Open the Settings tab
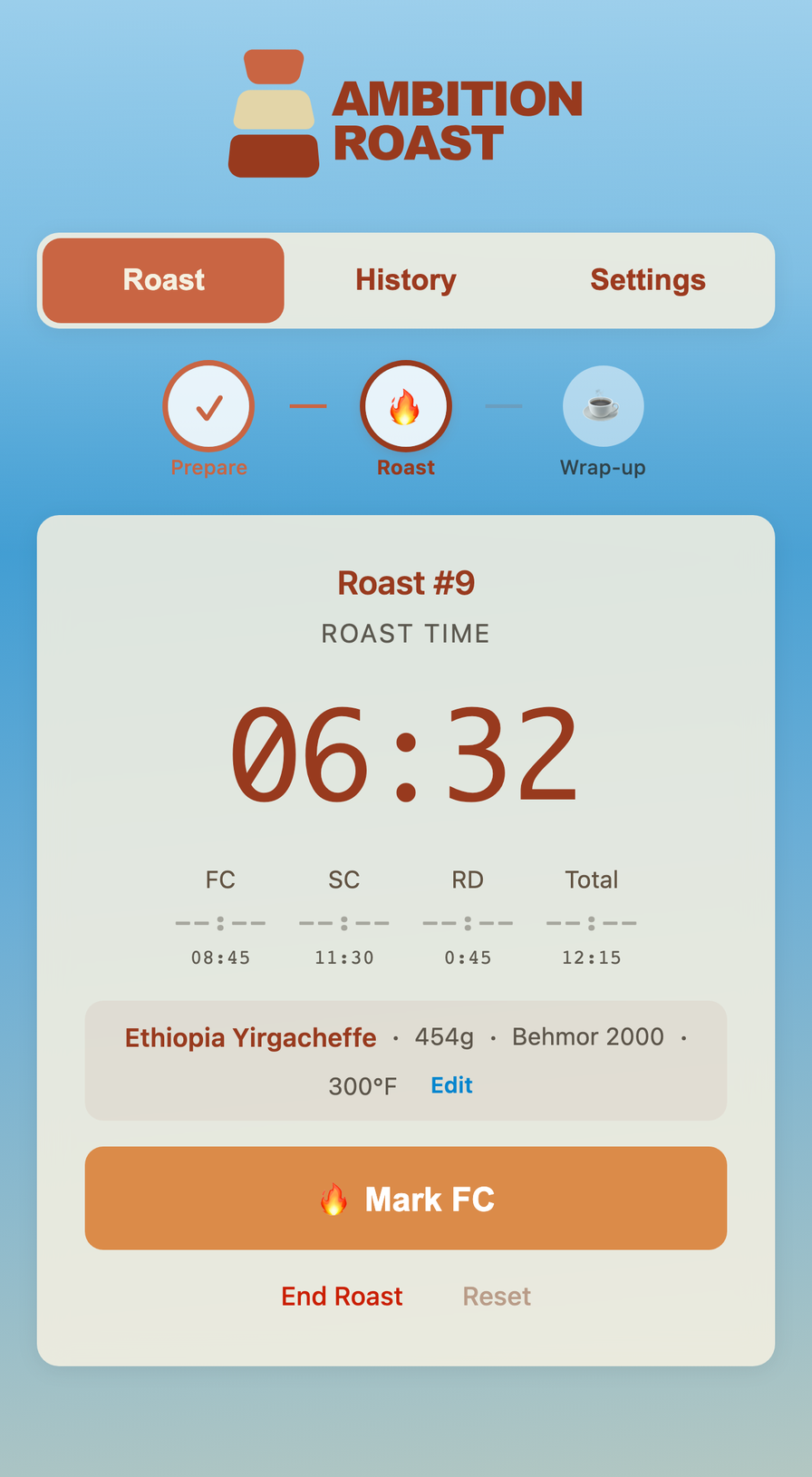The image size is (812, 1477). [648, 280]
